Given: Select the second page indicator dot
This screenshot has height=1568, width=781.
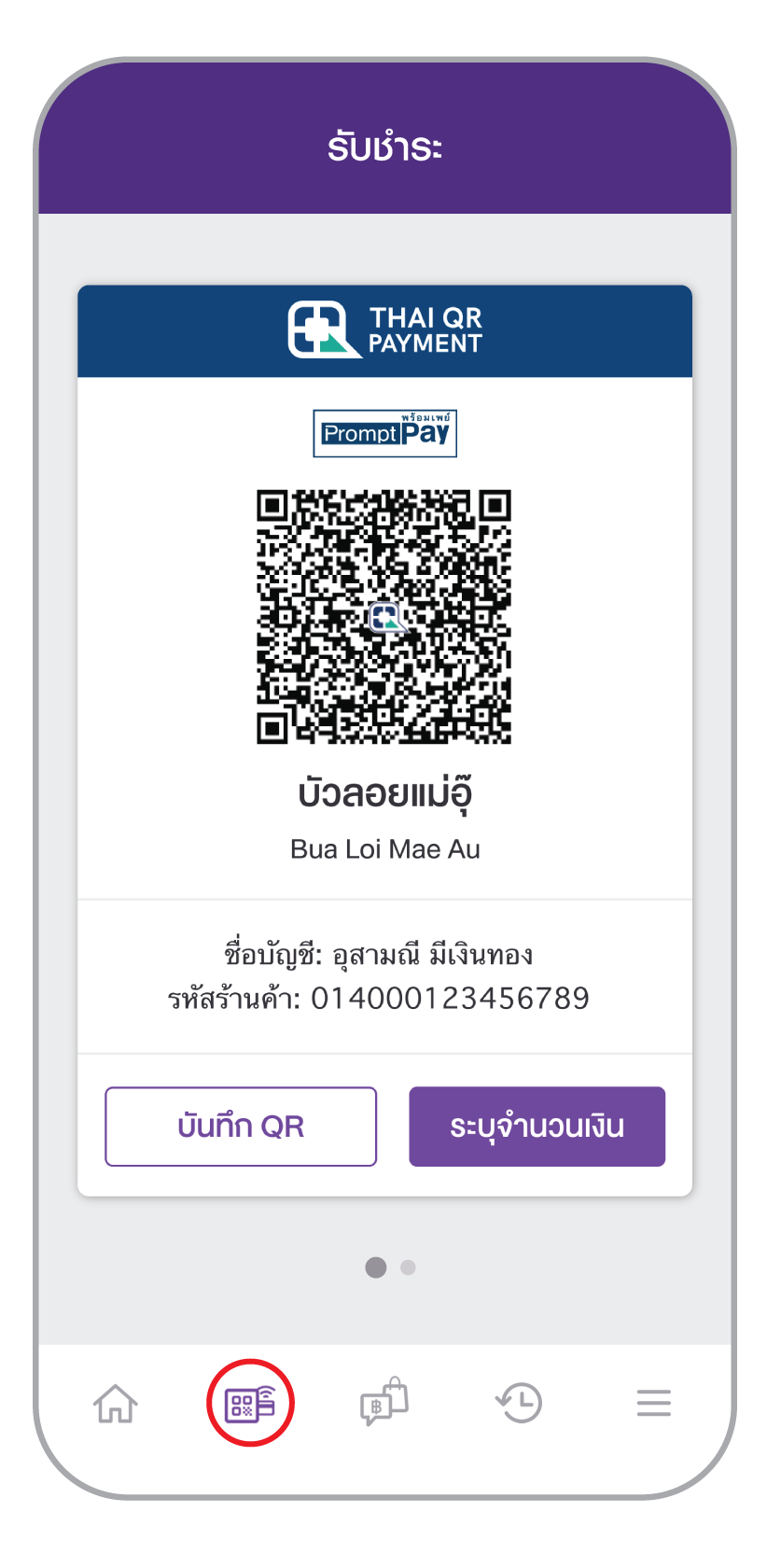Looking at the screenshot, I should [x=408, y=1267].
